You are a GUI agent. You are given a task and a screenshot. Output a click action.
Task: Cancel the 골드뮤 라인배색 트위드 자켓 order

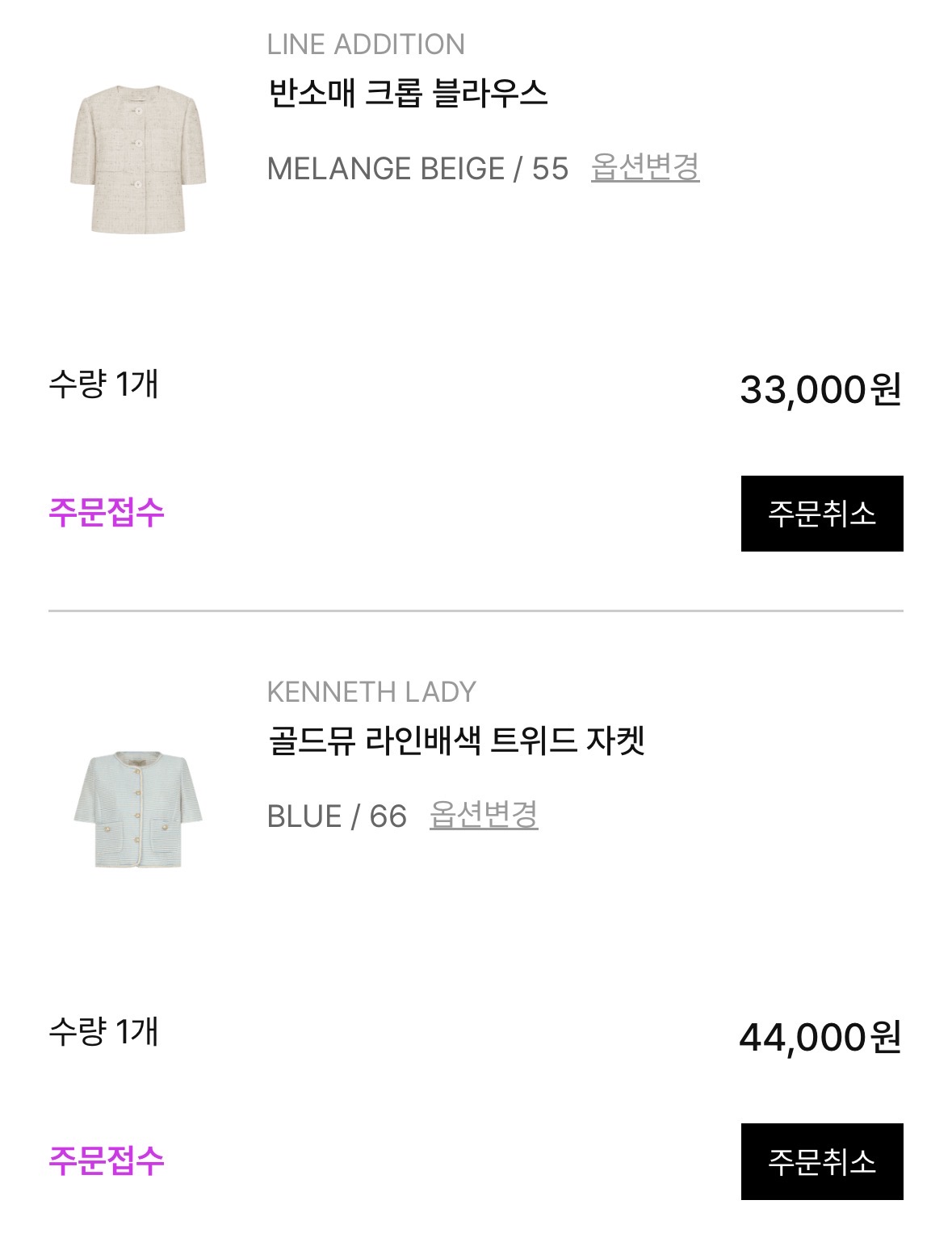point(821,1161)
